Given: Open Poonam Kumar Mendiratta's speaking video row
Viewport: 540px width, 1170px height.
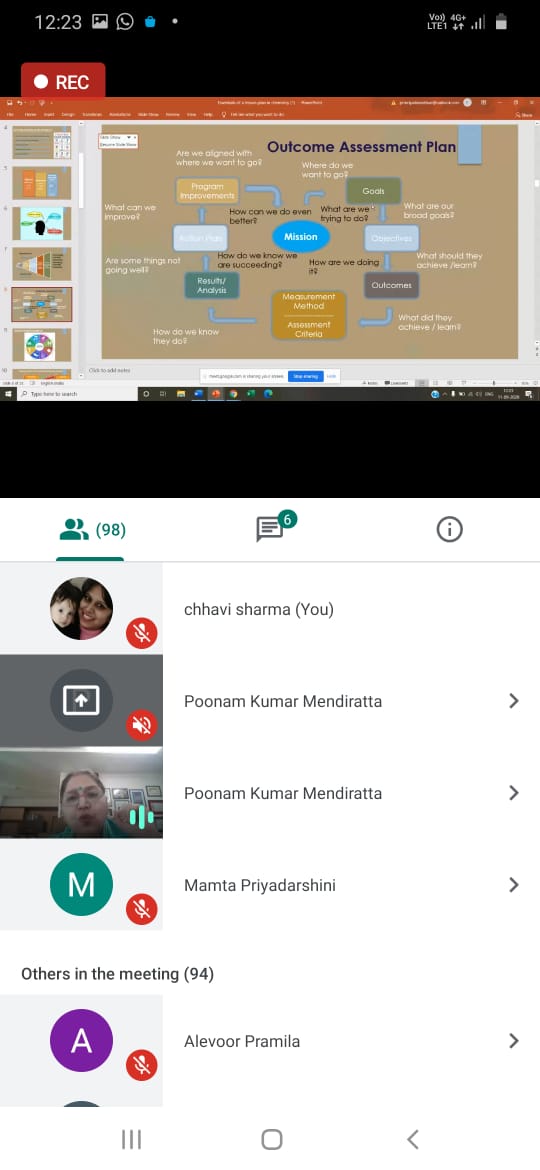Looking at the screenshot, I should (270, 792).
